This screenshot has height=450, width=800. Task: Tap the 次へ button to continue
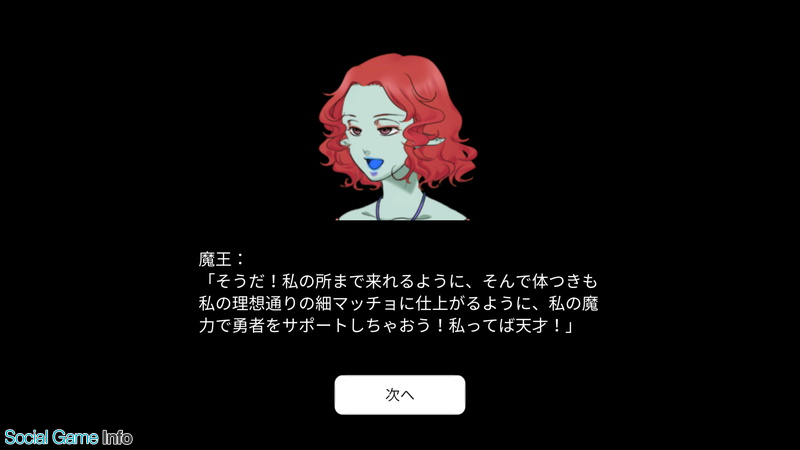399,395
